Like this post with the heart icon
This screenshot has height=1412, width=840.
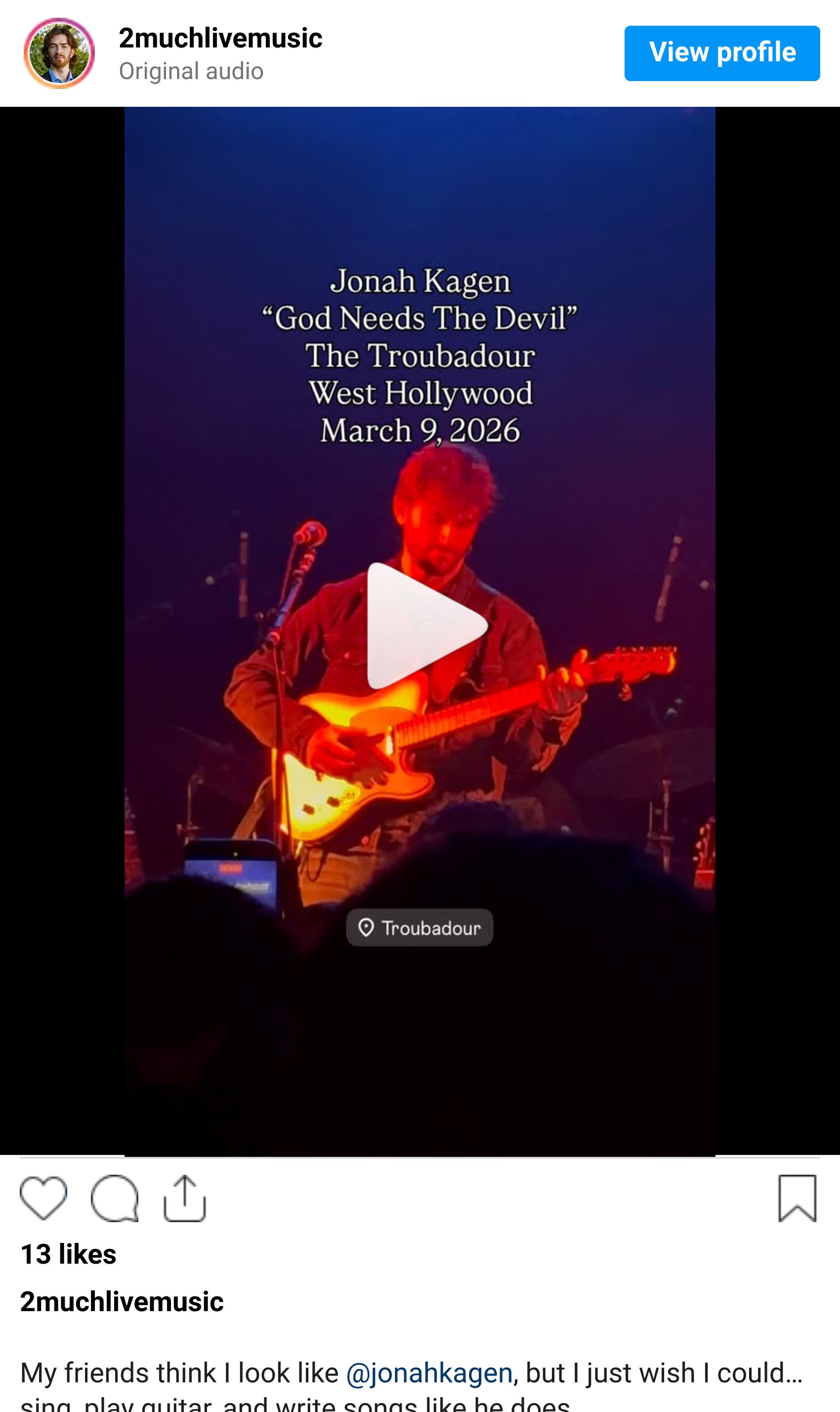(x=43, y=1197)
